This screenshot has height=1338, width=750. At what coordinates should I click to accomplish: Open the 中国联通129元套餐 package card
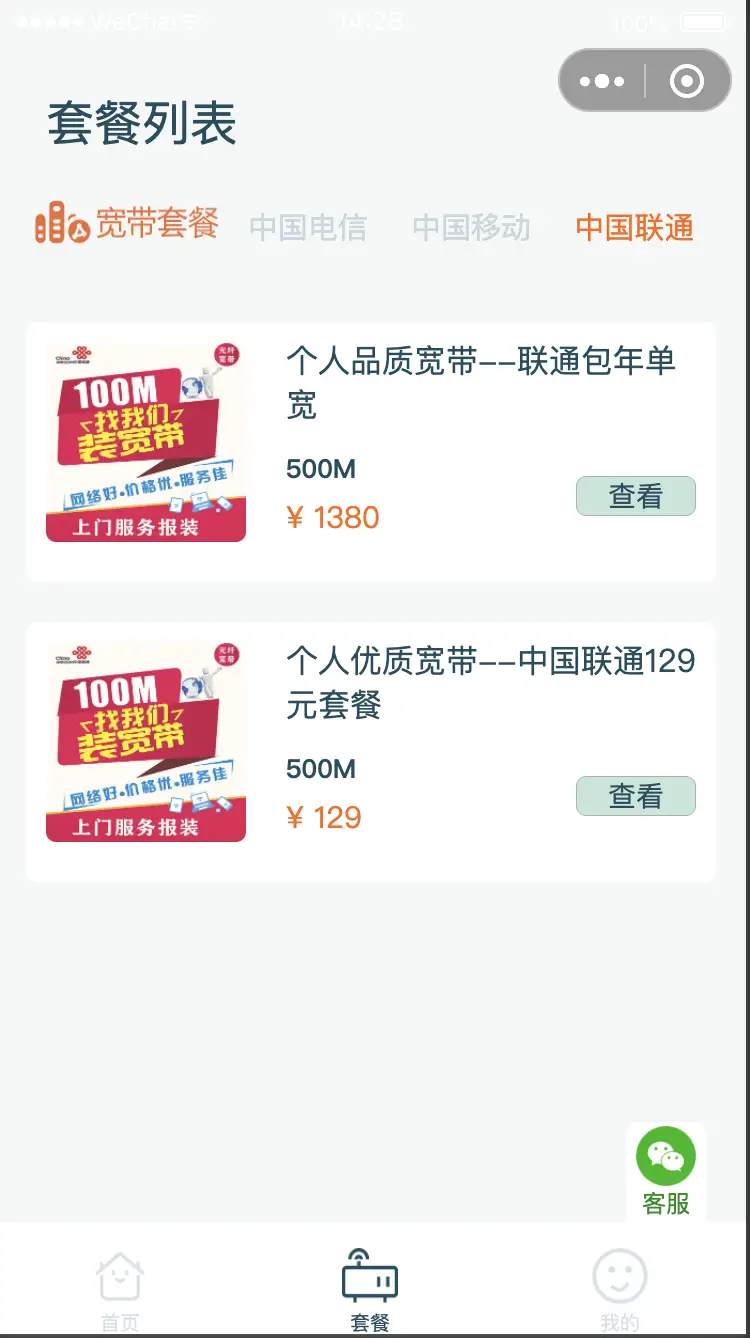tap(371, 752)
